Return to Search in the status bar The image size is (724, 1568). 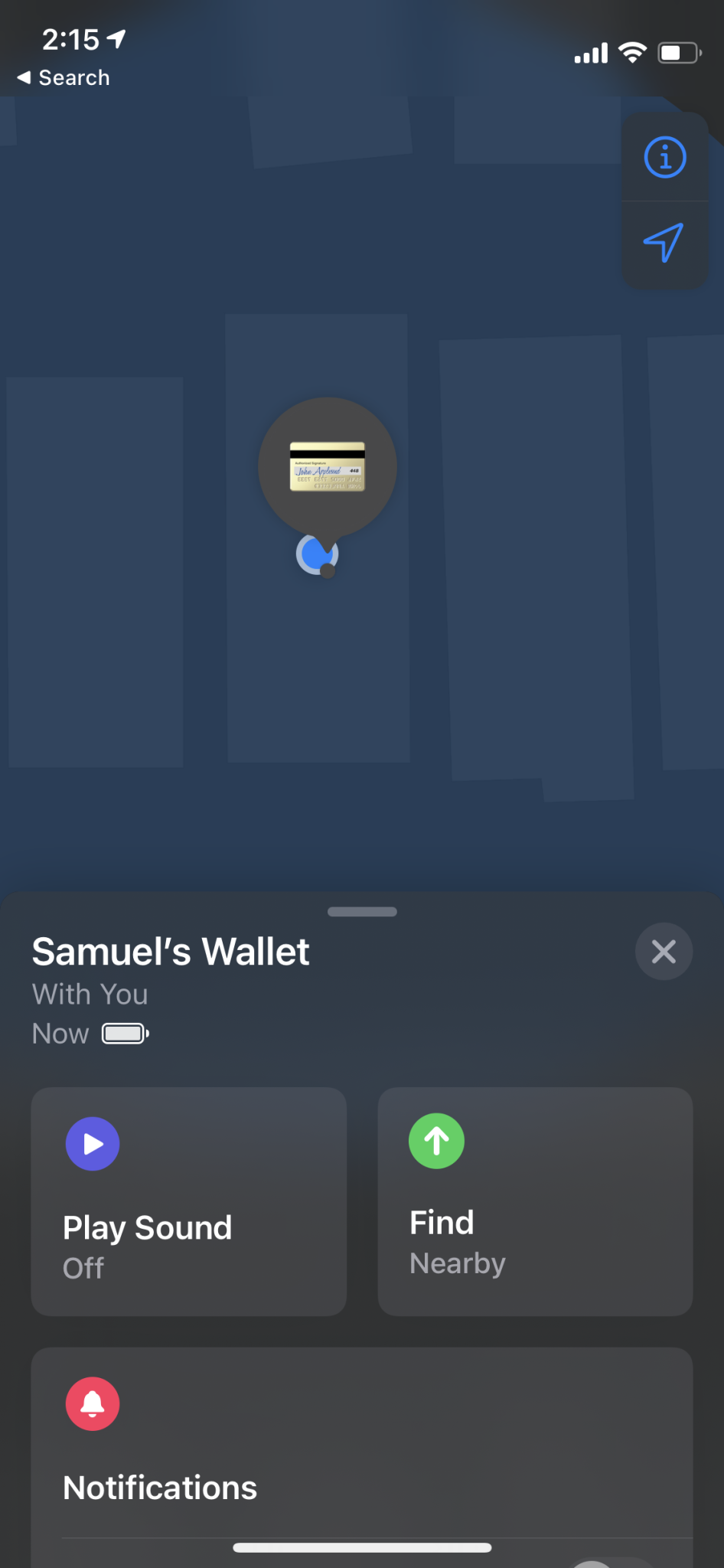click(64, 77)
